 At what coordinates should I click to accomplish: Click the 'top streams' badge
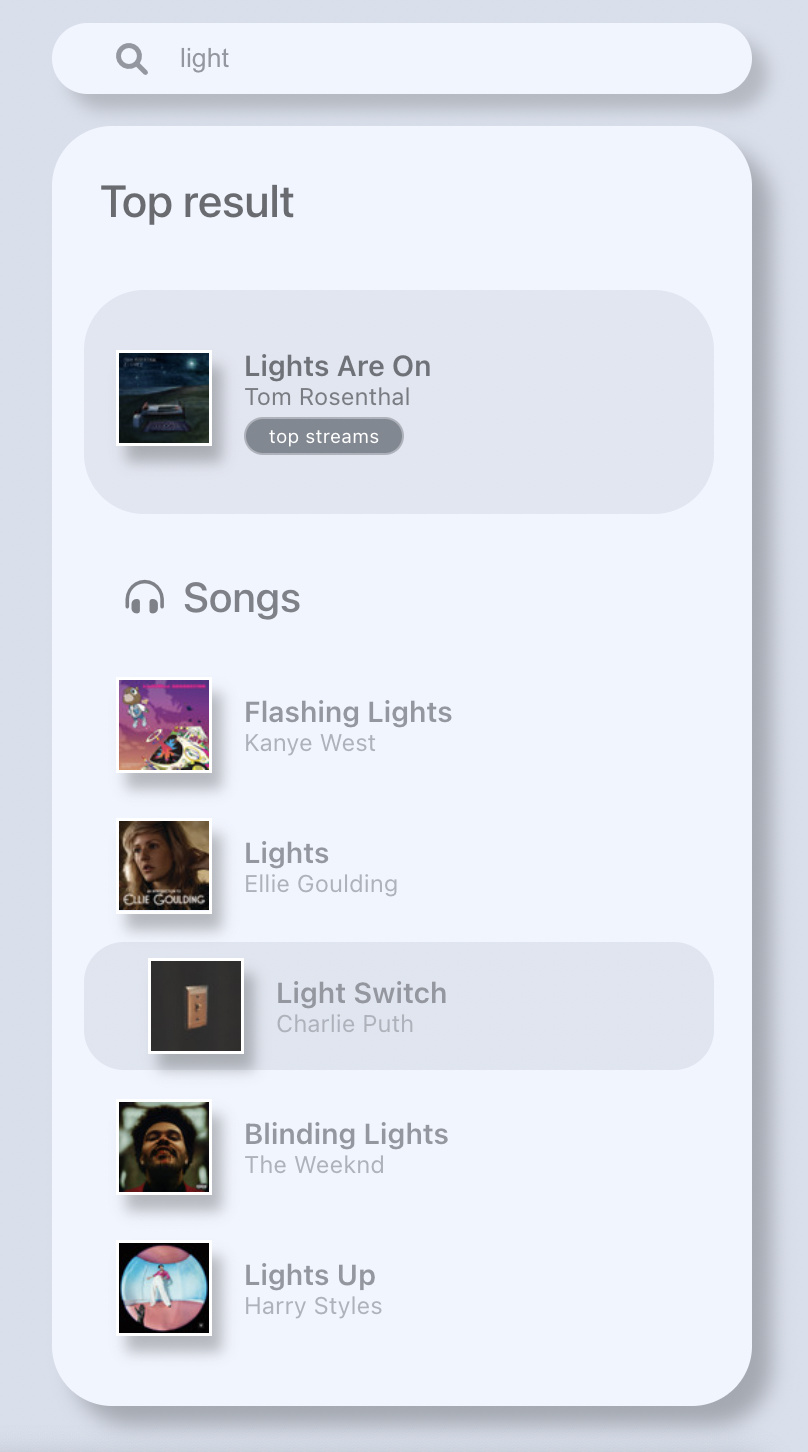point(323,436)
